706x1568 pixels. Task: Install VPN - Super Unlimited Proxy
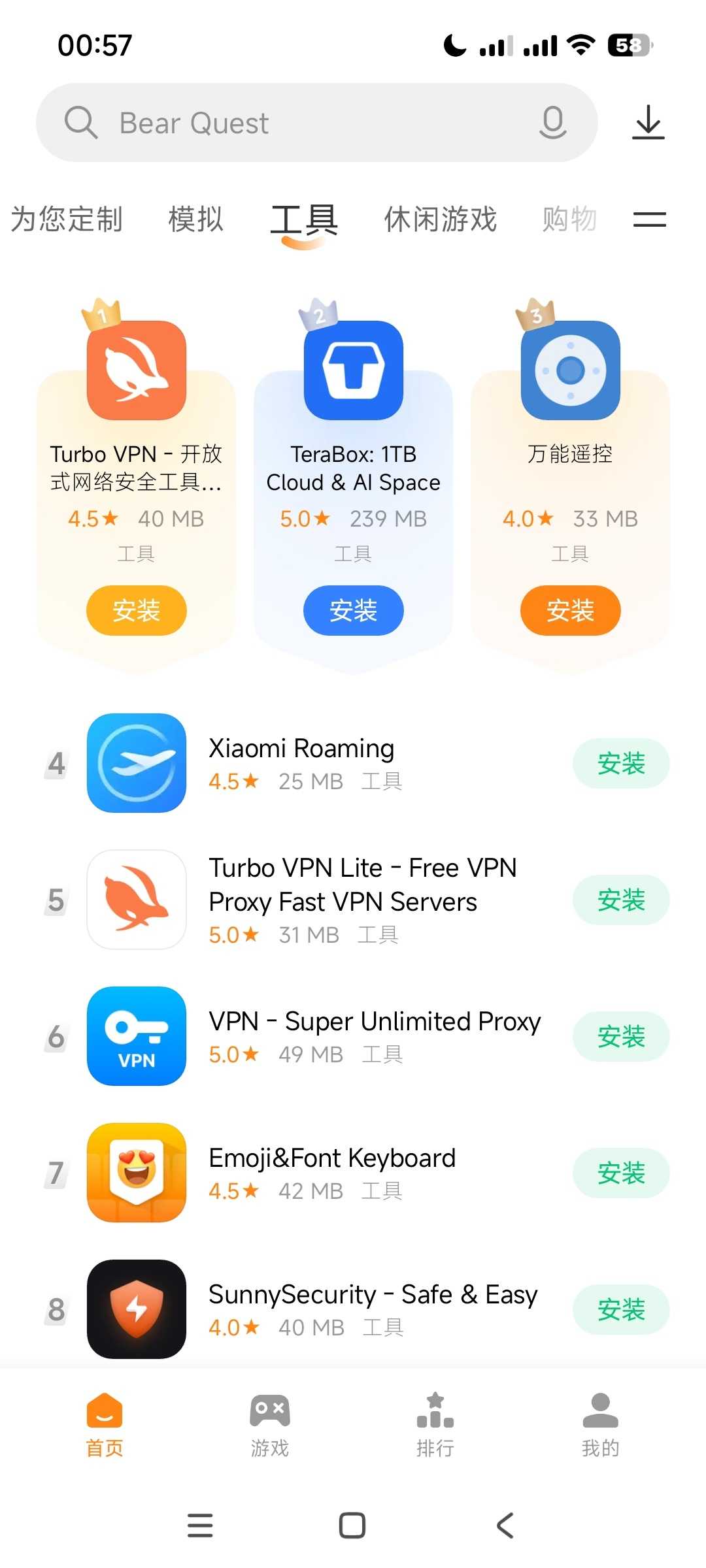pyautogui.click(x=620, y=1036)
